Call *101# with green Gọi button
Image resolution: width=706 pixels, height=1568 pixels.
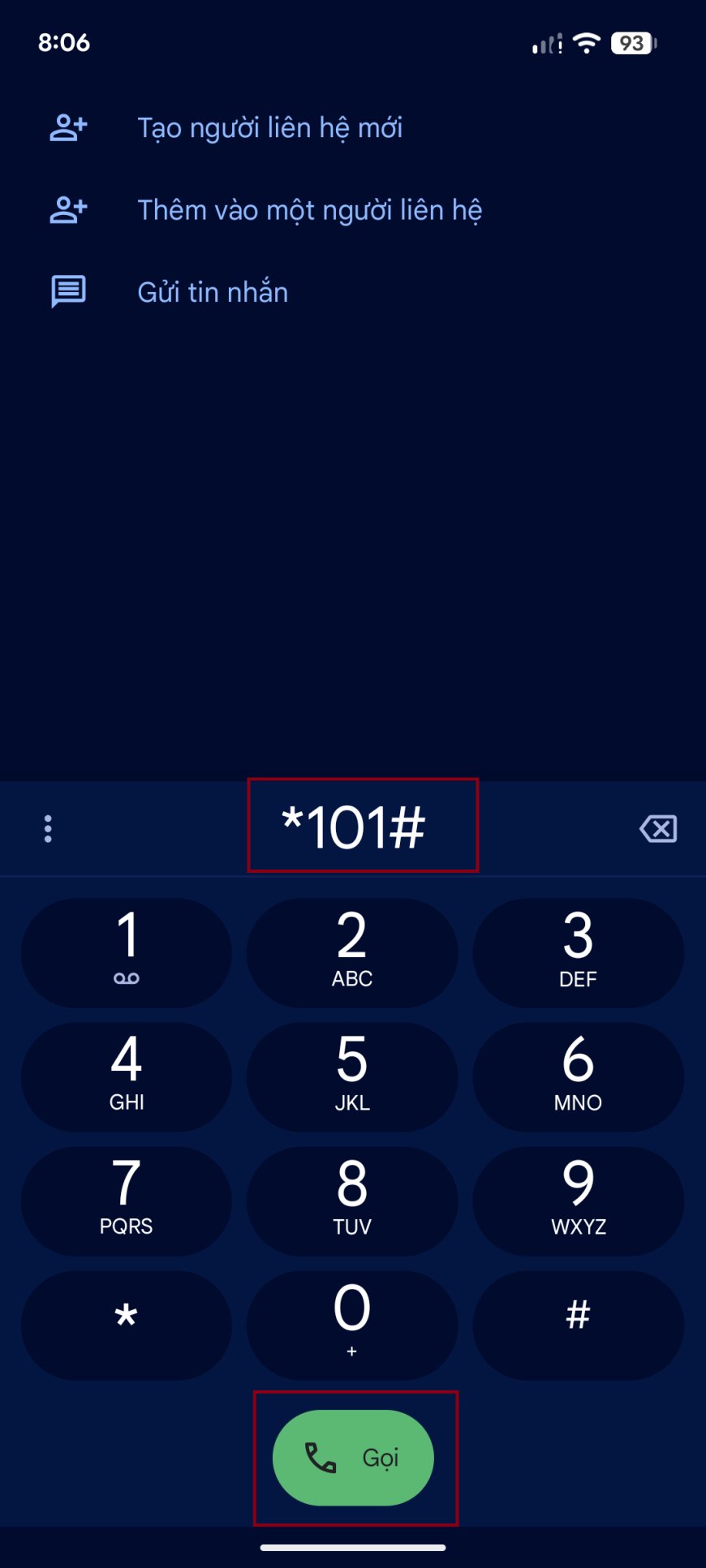[x=353, y=1458]
